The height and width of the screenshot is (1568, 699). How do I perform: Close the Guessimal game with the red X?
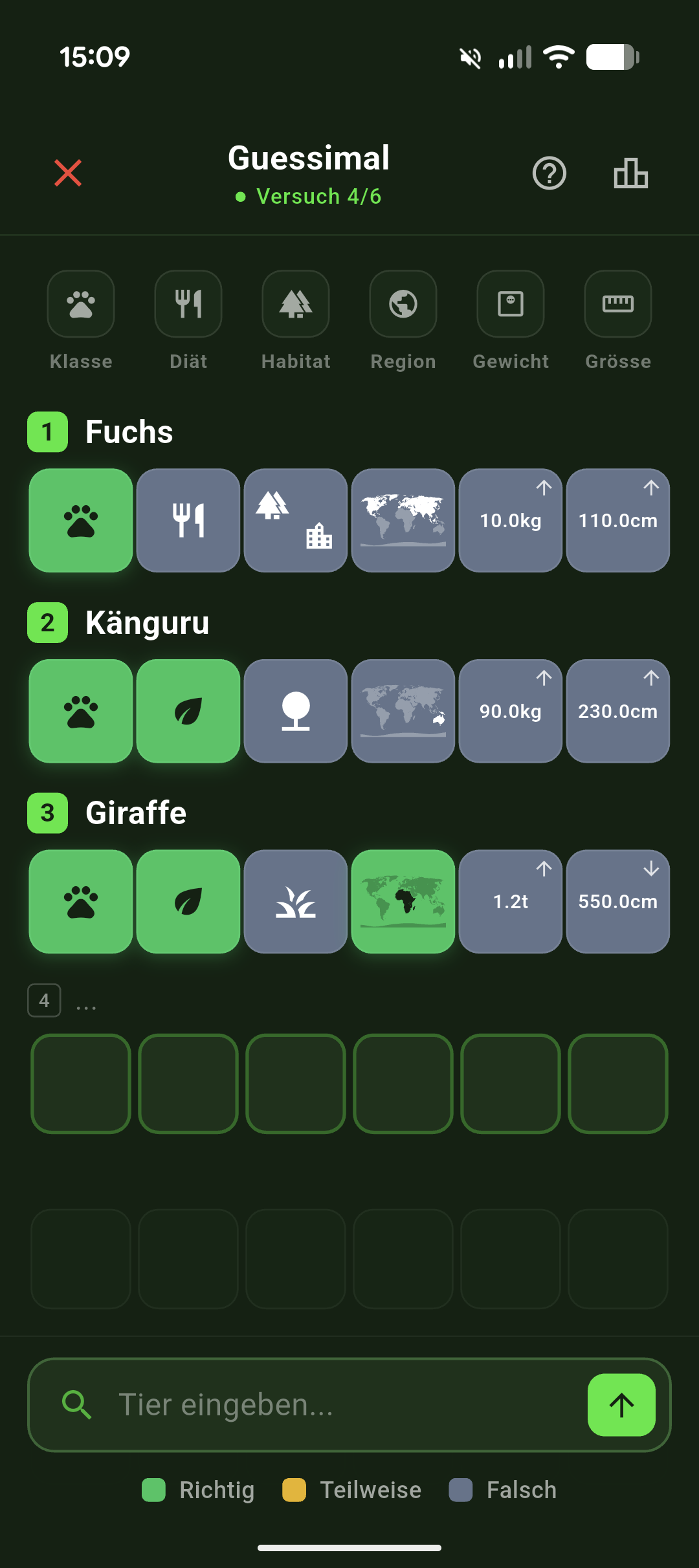pos(68,173)
